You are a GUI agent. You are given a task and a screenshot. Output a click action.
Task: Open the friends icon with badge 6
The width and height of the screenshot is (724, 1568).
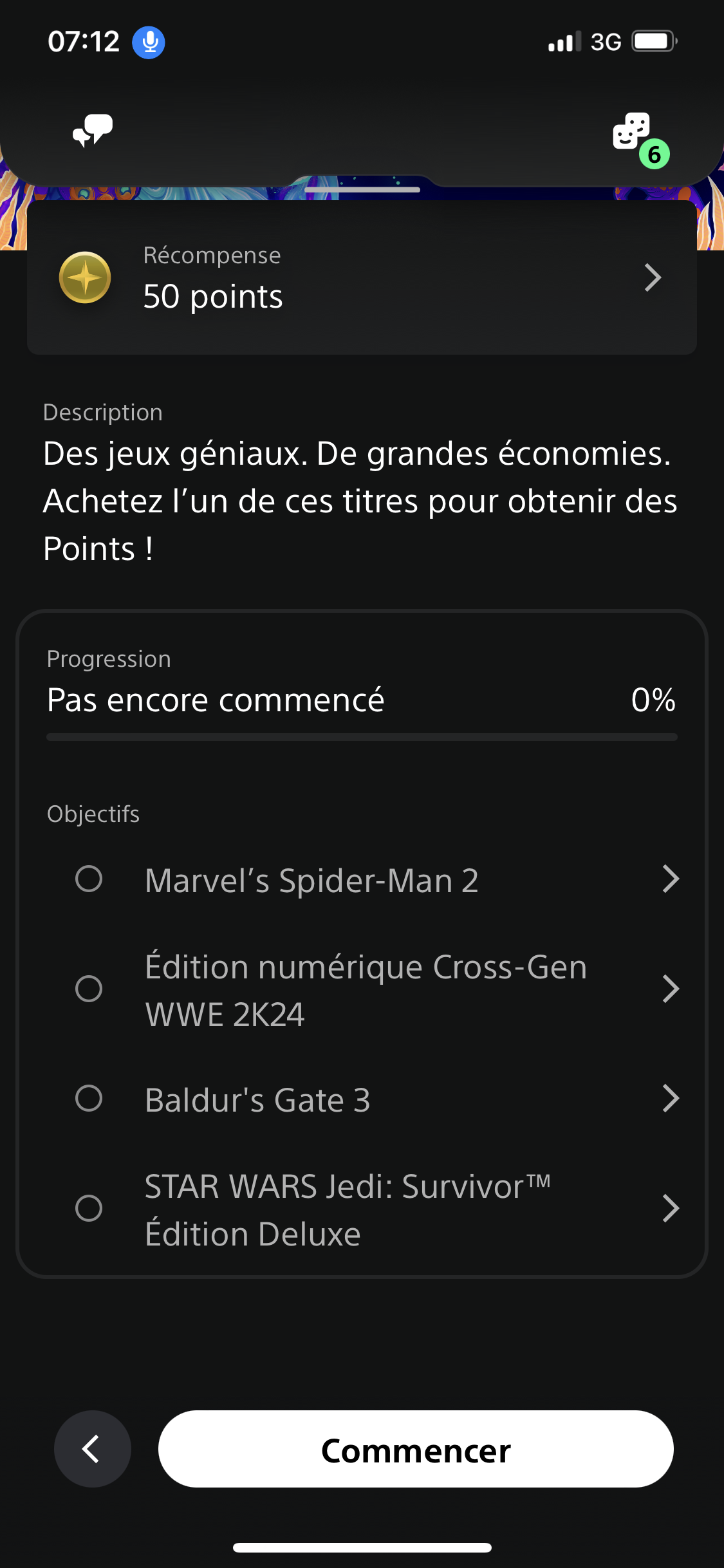coord(640,140)
